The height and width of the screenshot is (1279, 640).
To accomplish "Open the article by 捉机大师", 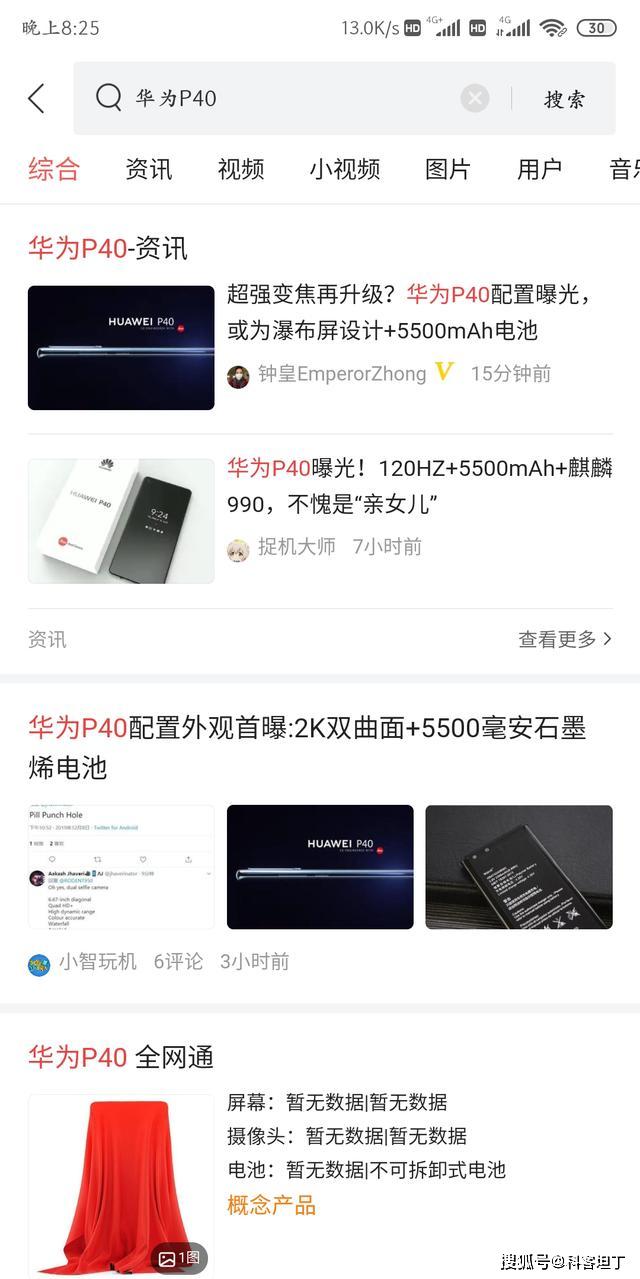I will click(420, 485).
